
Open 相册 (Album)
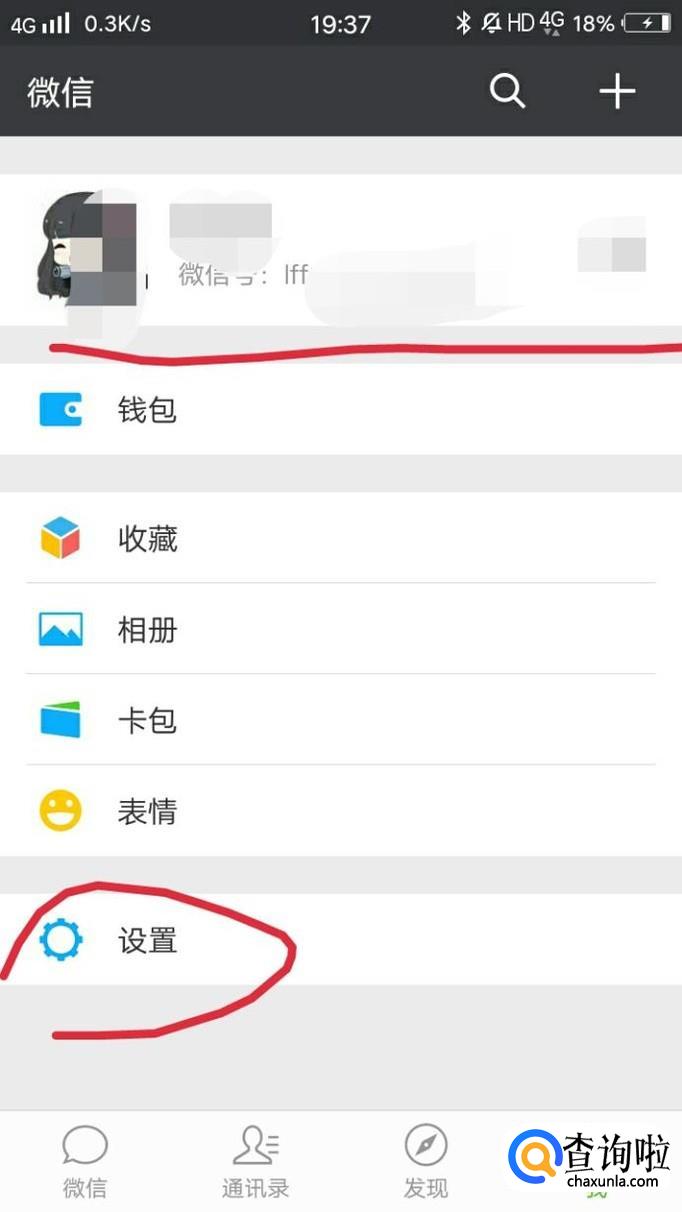coord(341,629)
